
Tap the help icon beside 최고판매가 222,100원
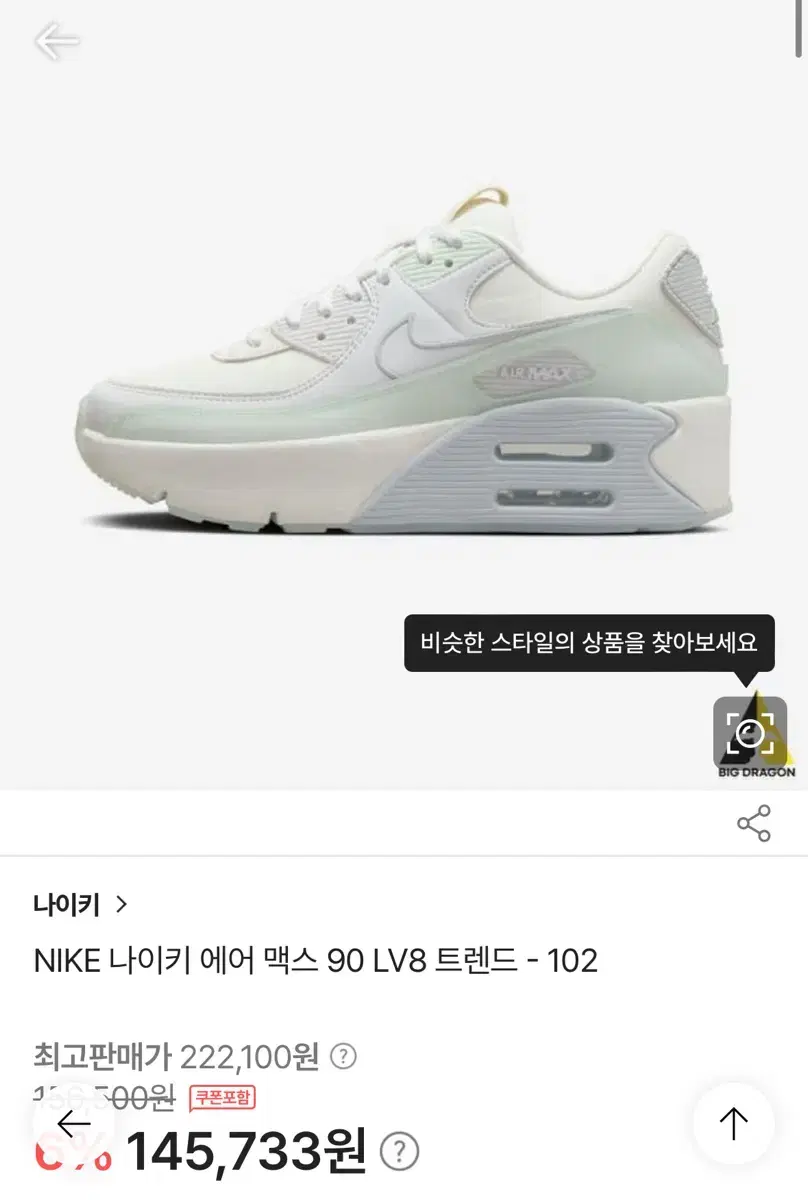click(x=343, y=1054)
